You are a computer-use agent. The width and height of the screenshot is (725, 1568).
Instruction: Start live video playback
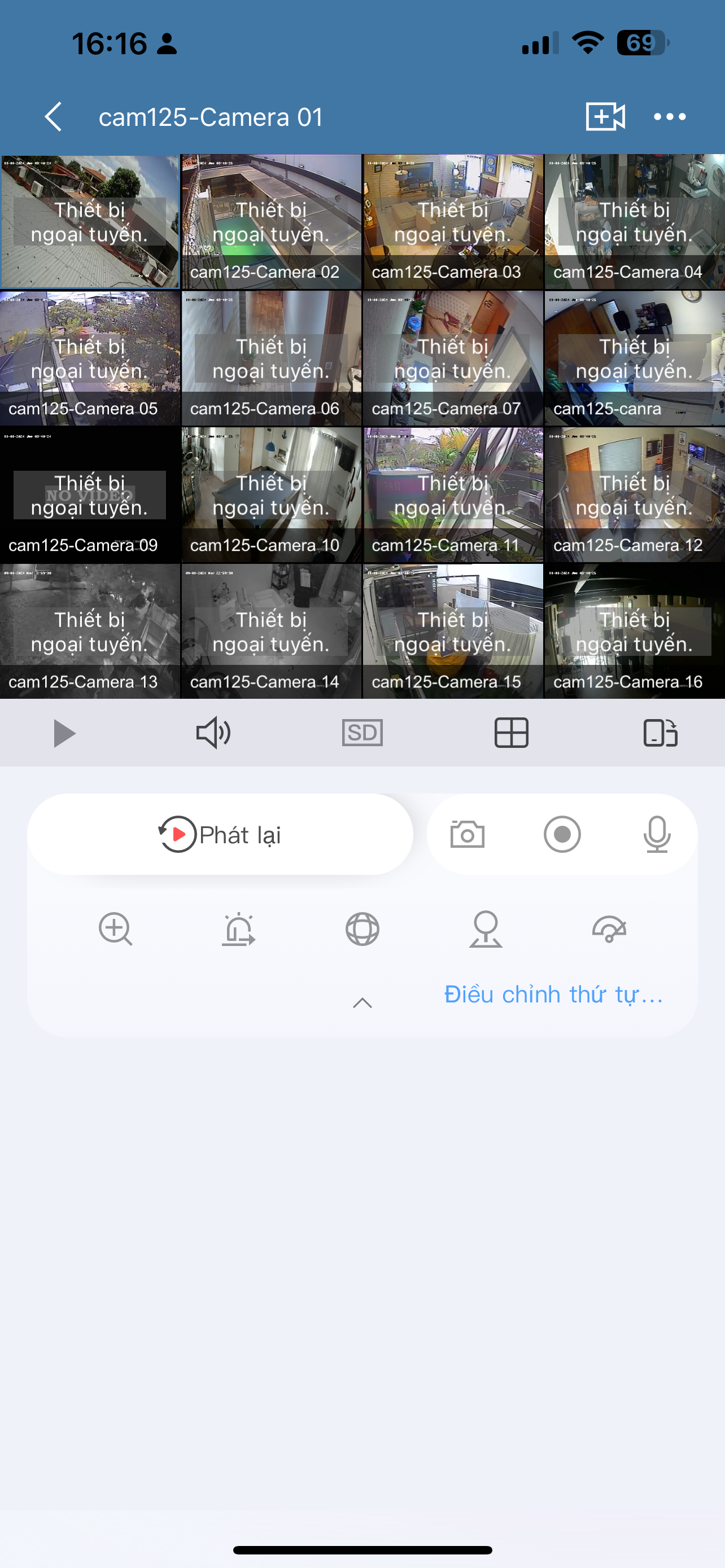[x=64, y=733]
